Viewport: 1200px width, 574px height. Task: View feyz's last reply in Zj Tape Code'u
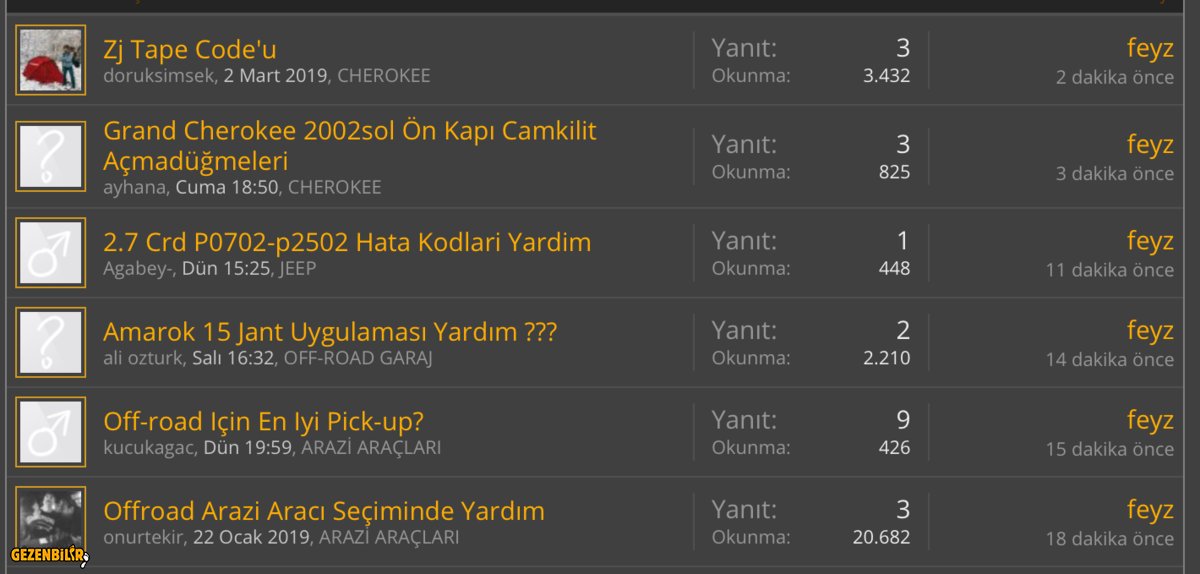(1149, 48)
